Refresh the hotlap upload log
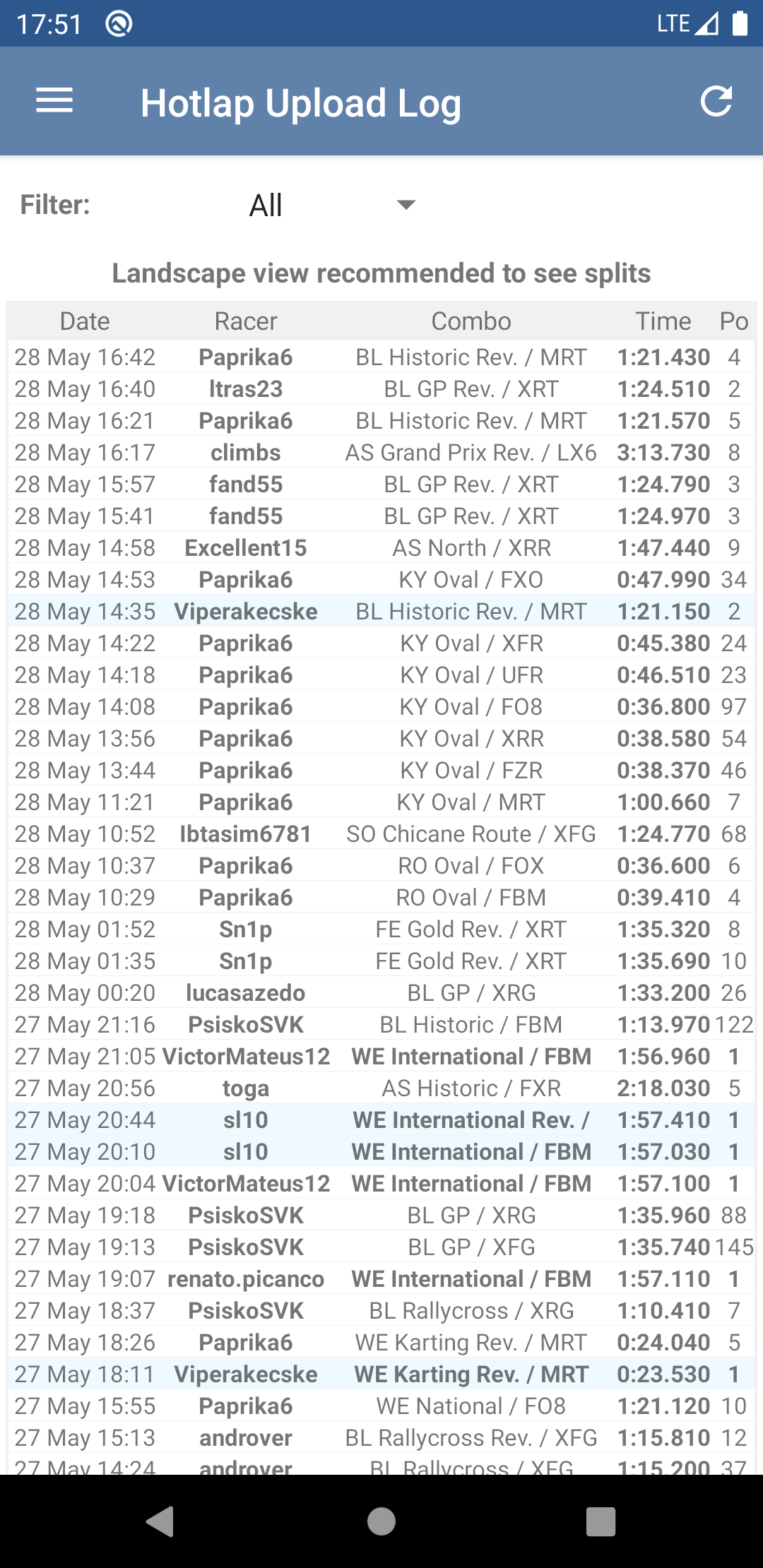This screenshot has width=763, height=1568. tap(716, 101)
